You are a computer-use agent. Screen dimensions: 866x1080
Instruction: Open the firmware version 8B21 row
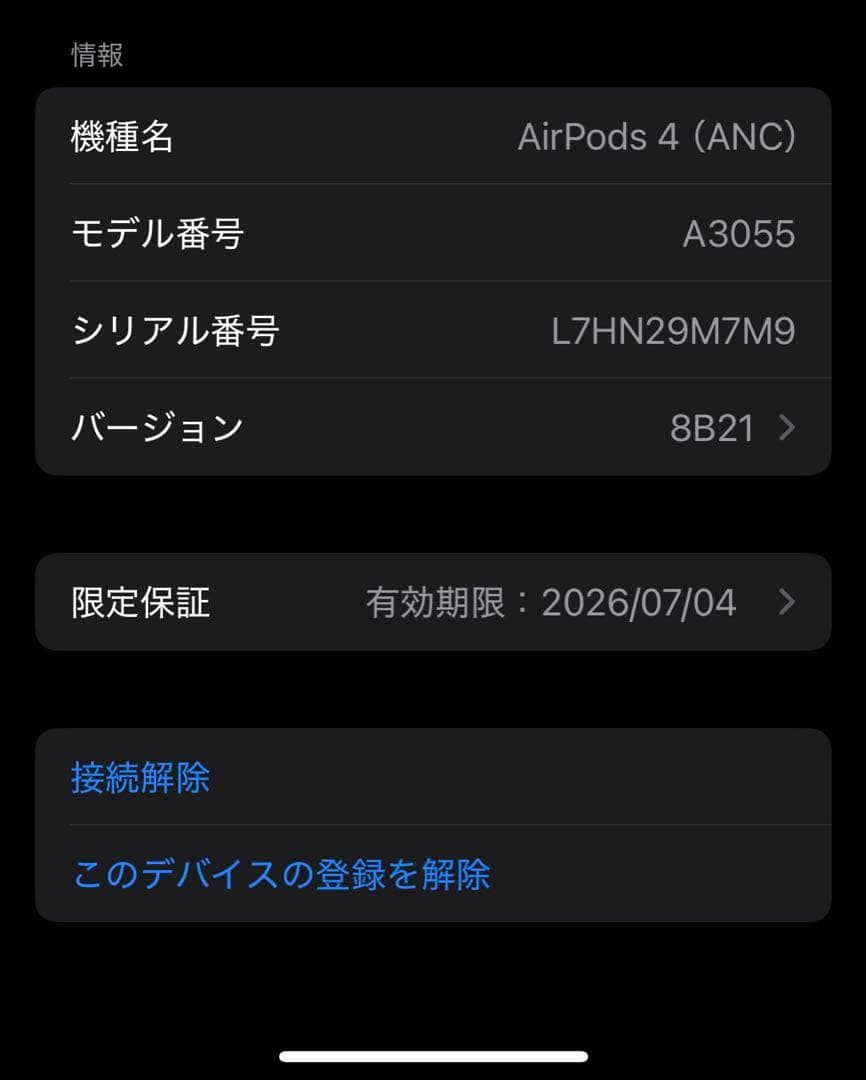coord(433,428)
